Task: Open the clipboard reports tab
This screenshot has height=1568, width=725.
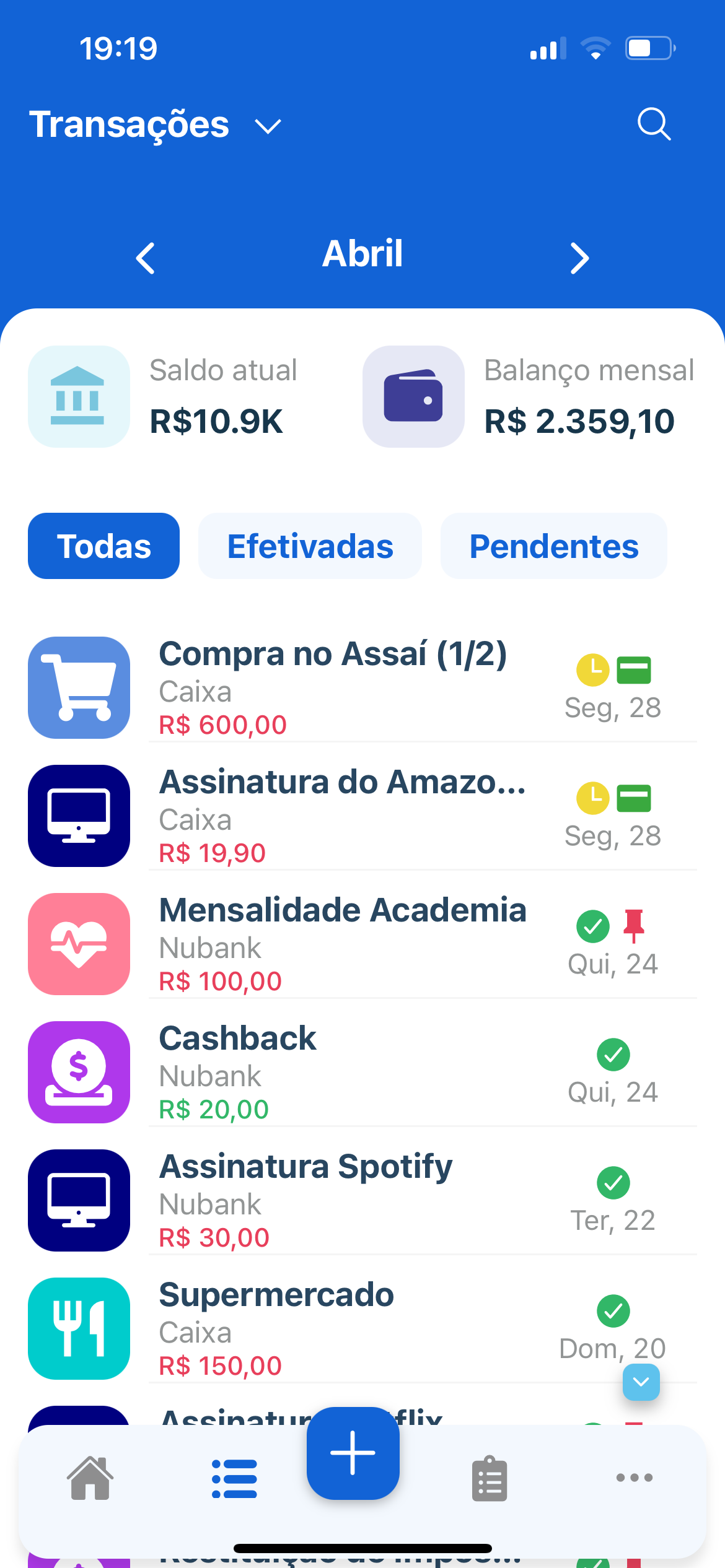Action: 490,1478
